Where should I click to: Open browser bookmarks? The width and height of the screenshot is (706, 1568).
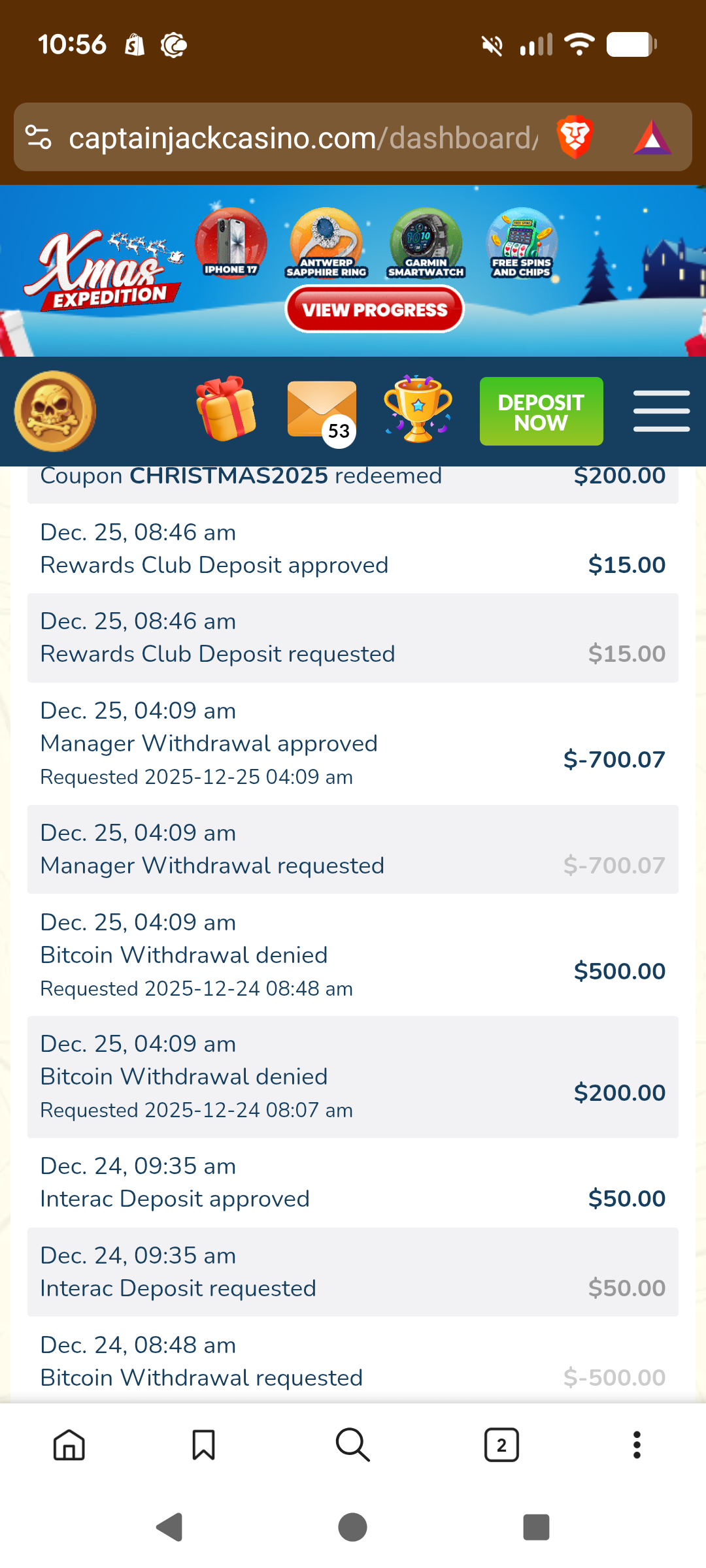pyautogui.click(x=204, y=1445)
